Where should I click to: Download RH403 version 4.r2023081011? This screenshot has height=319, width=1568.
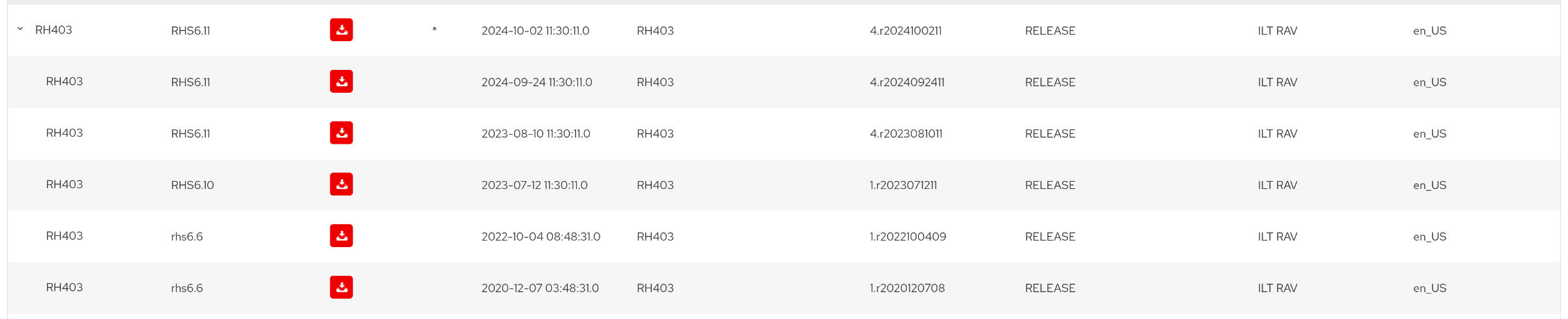point(341,133)
